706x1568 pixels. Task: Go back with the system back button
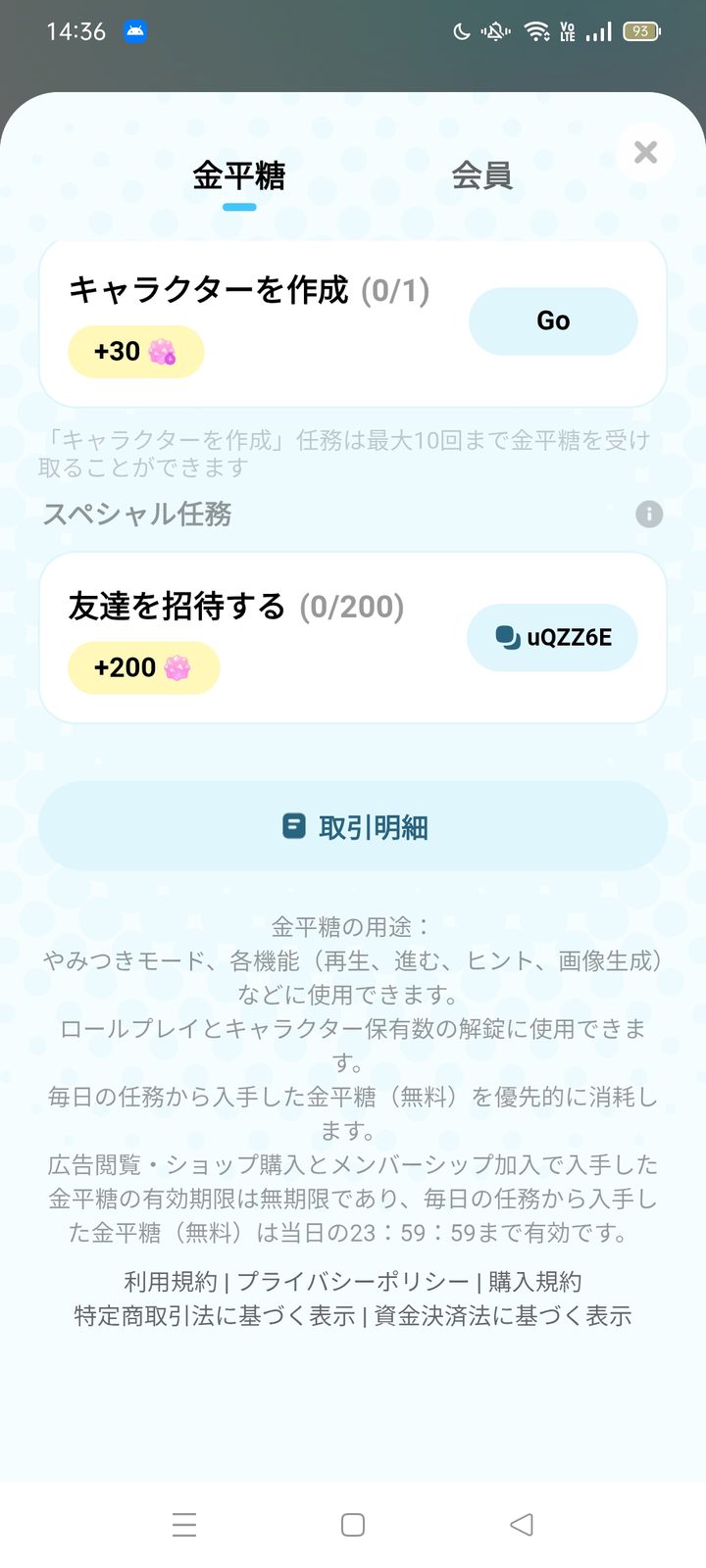click(522, 1524)
